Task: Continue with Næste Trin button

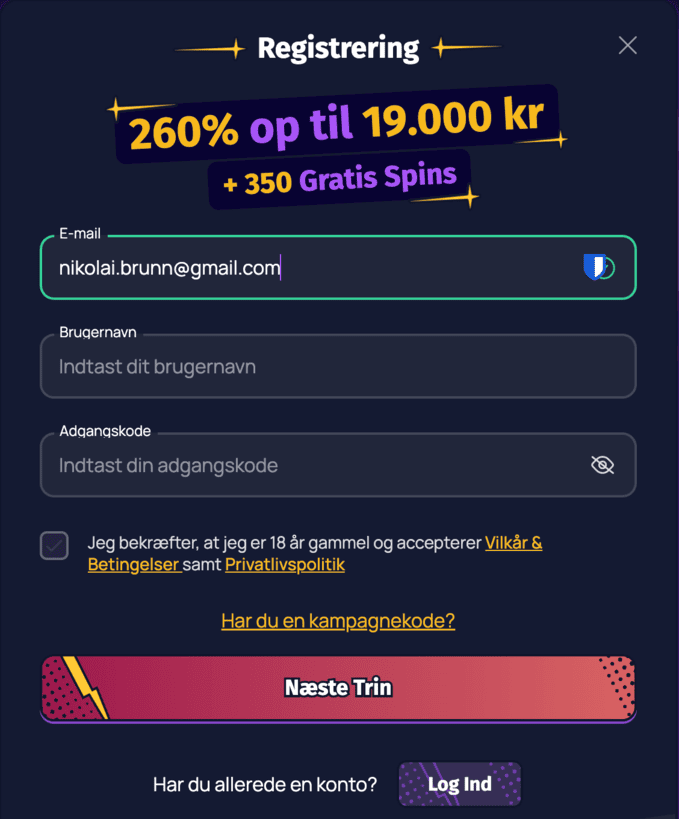Action: (x=338, y=688)
